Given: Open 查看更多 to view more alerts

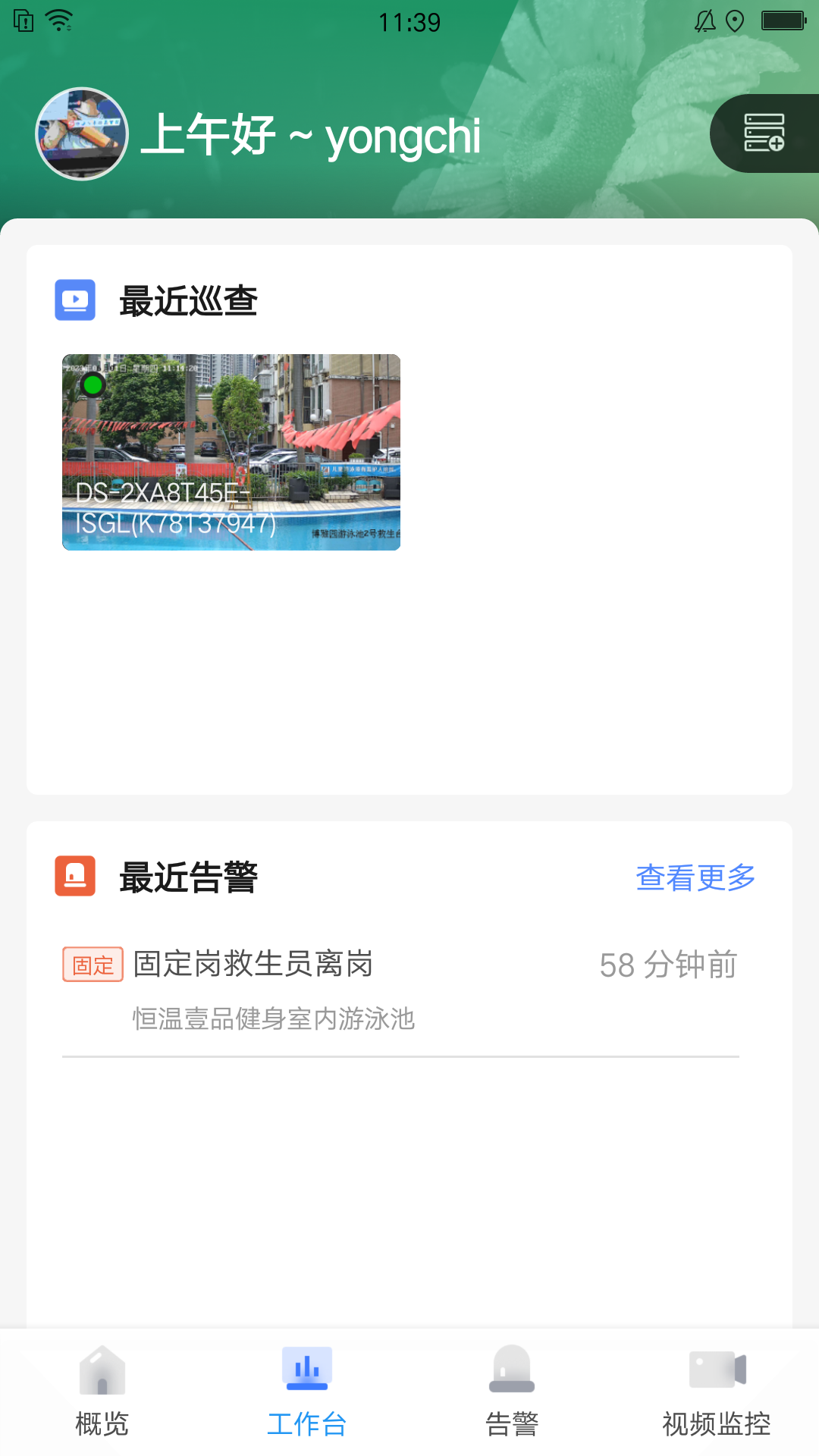Looking at the screenshot, I should (695, 877).
